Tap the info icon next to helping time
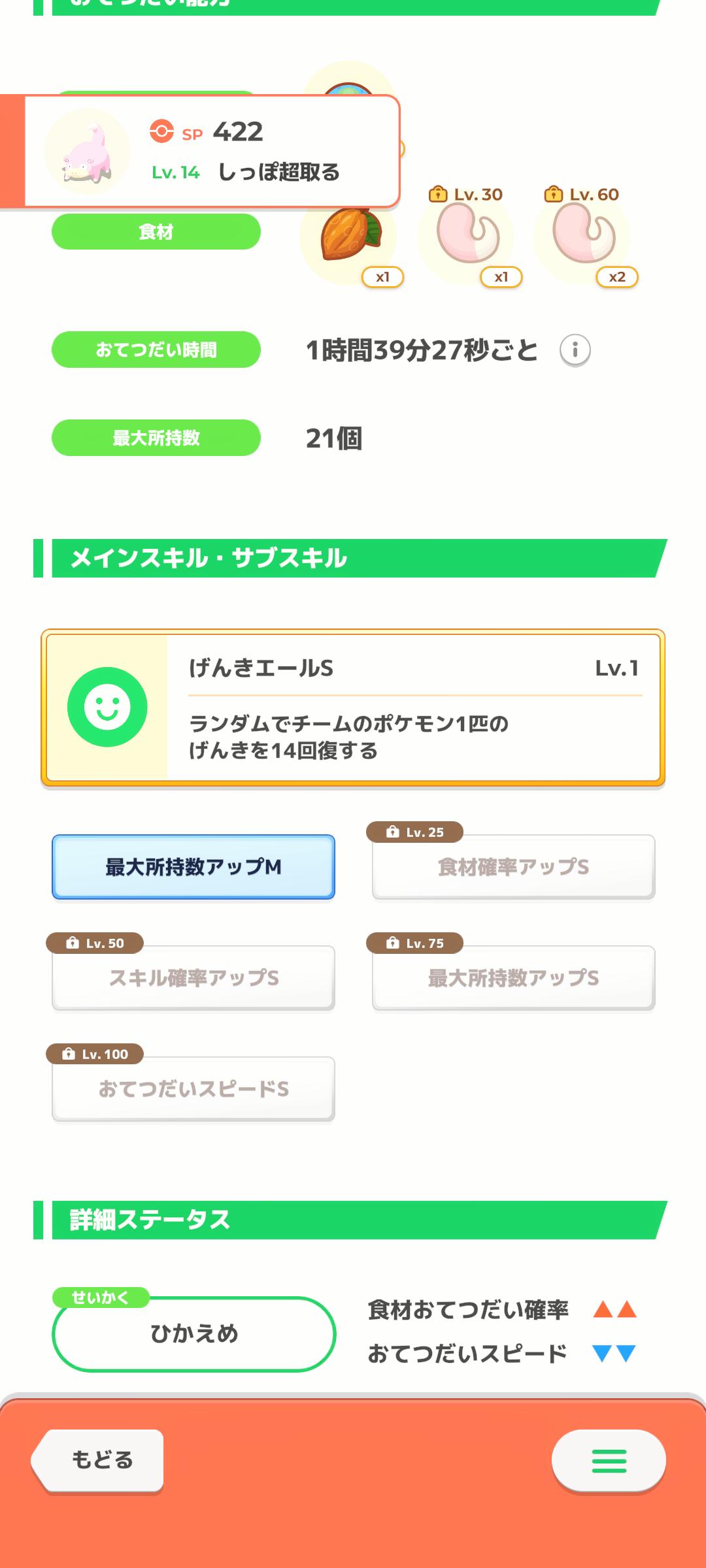The image size is (706, 1568). [575, 350]
